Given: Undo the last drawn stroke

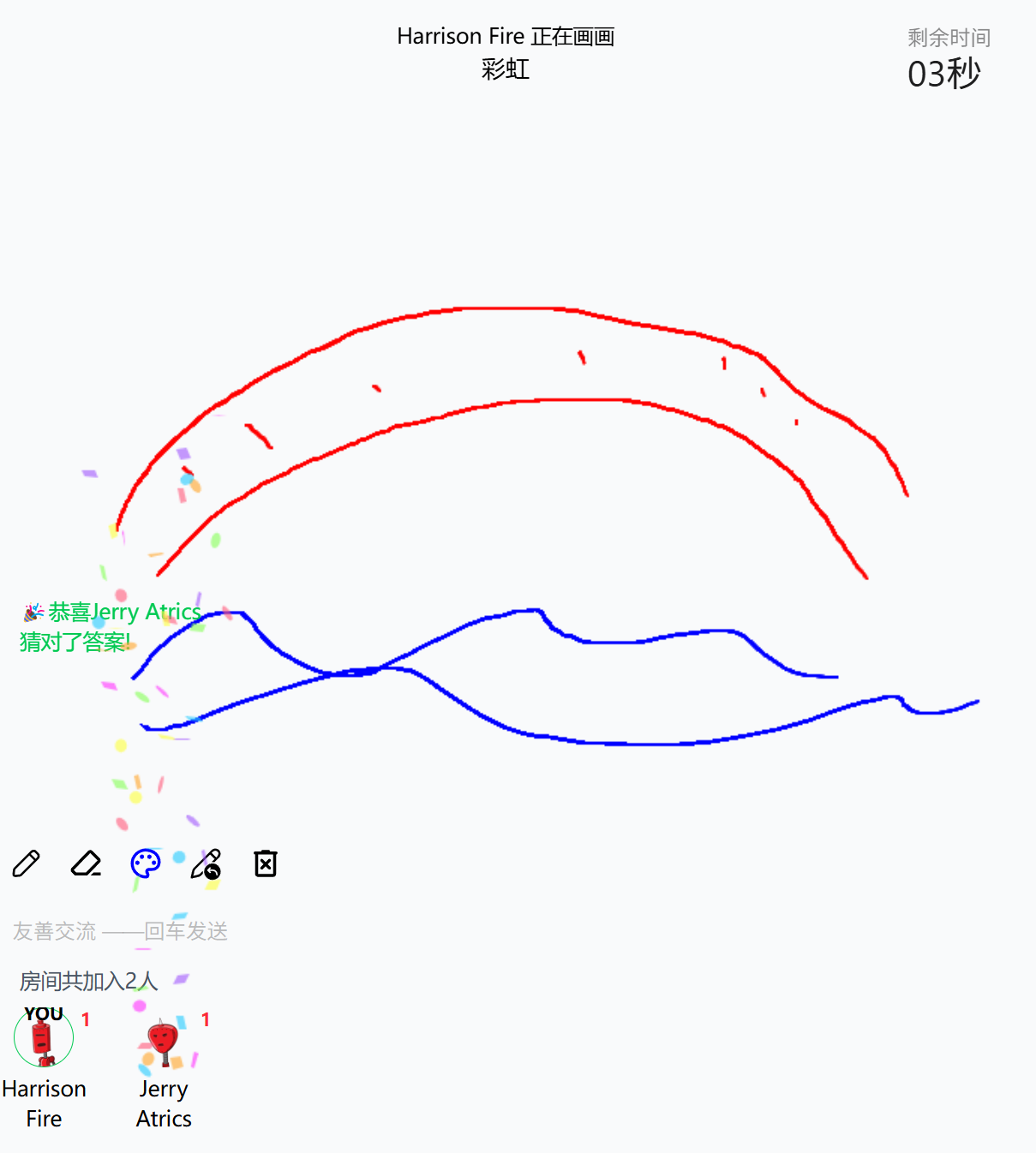Looking at the screenshot, I should click(x=207, y=864).
